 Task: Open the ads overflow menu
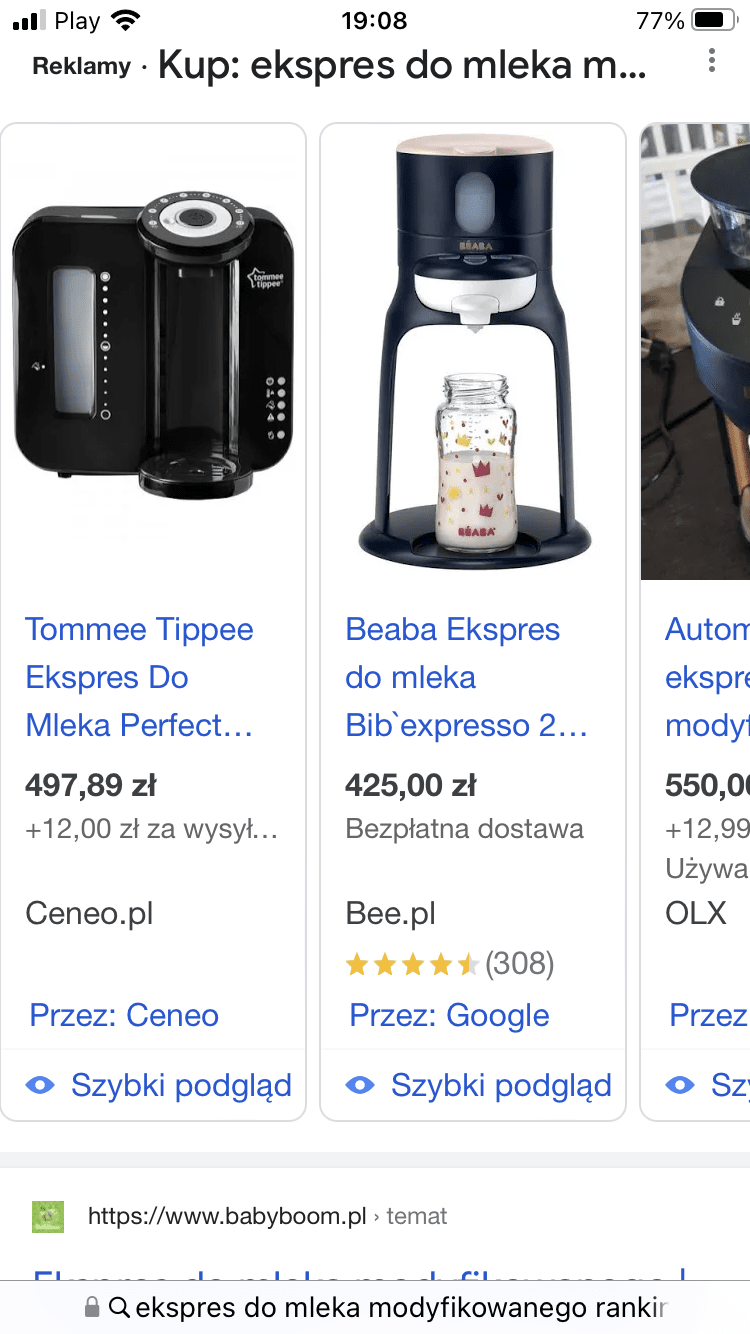click(x=711, y=61)
